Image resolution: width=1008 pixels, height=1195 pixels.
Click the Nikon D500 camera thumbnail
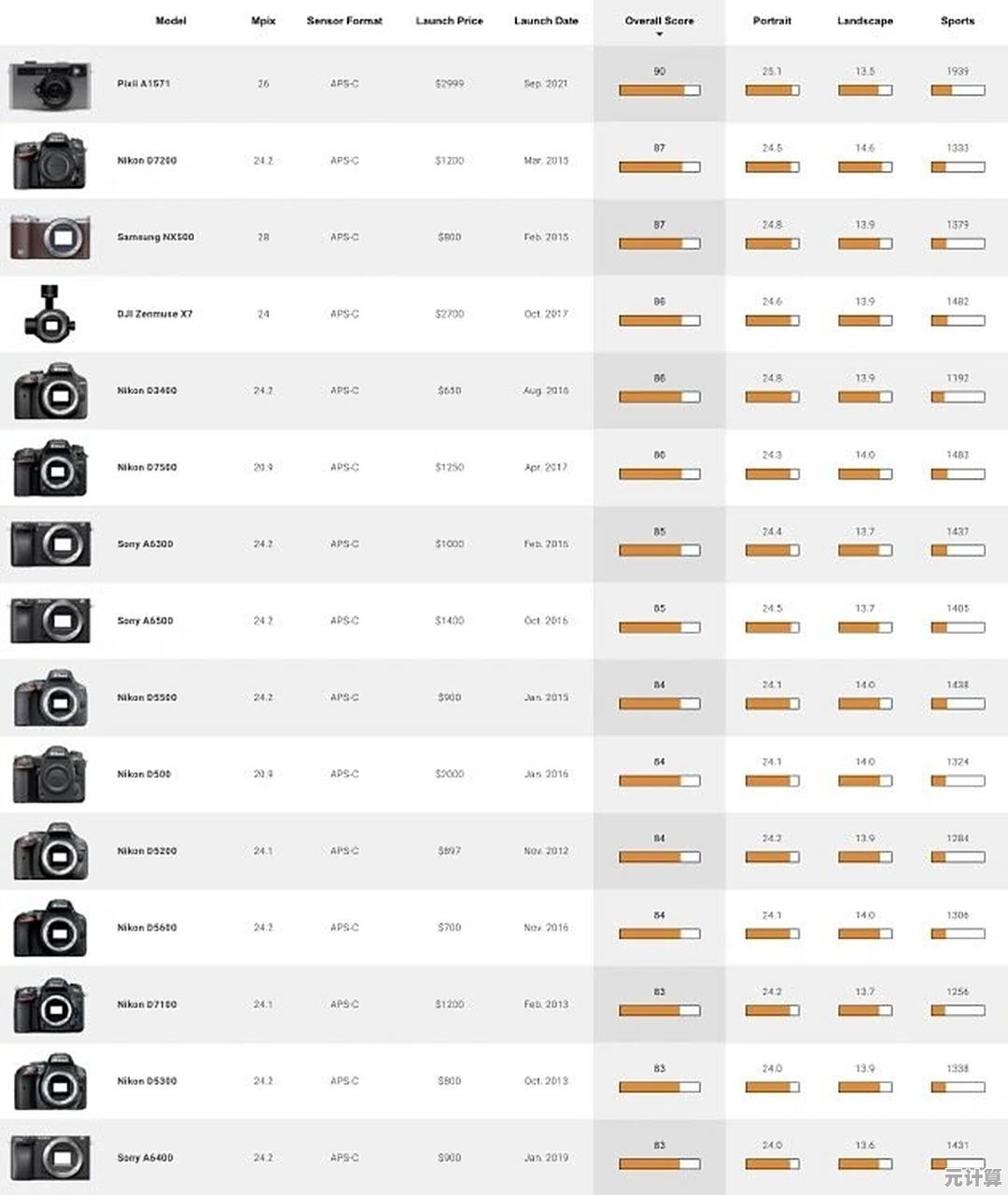coord(49,774)
